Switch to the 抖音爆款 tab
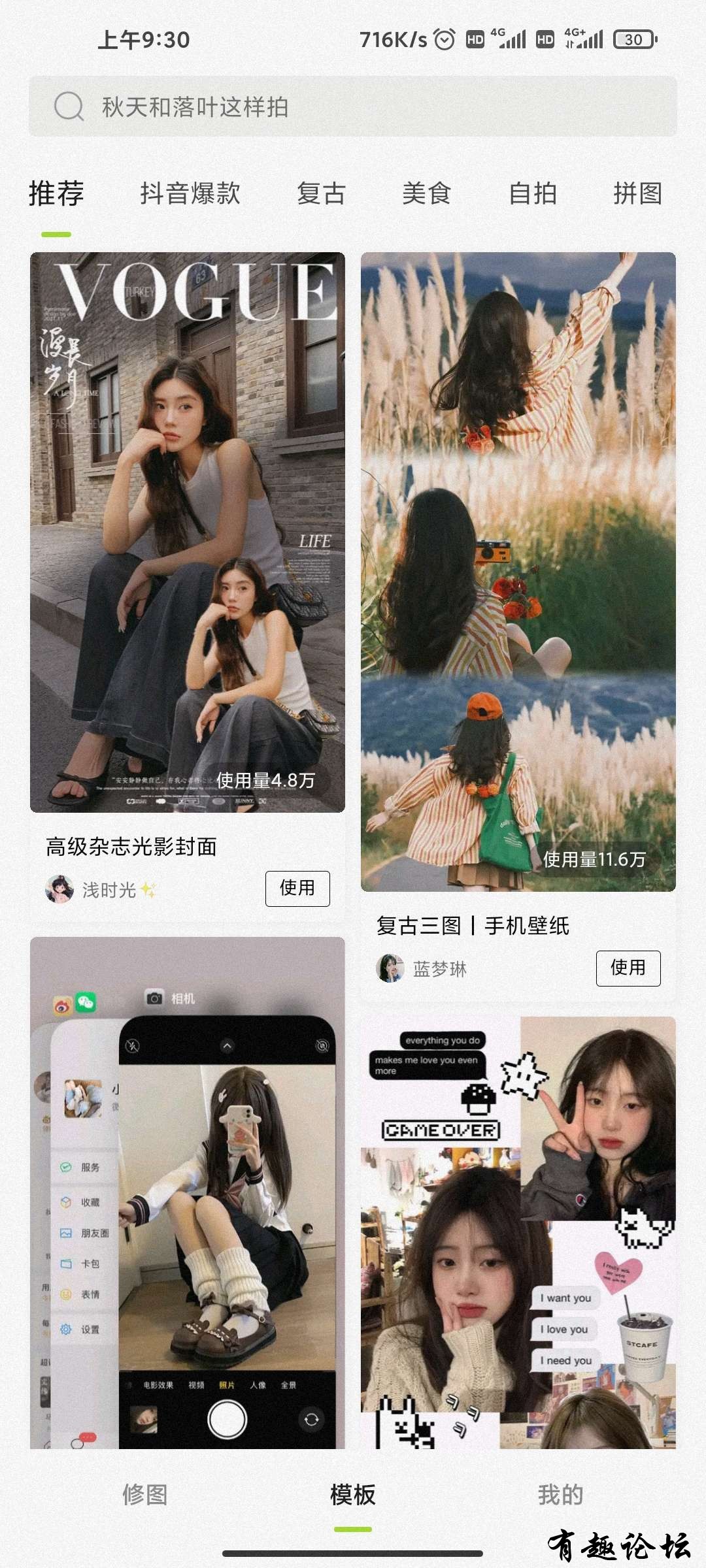 point(190,194)
